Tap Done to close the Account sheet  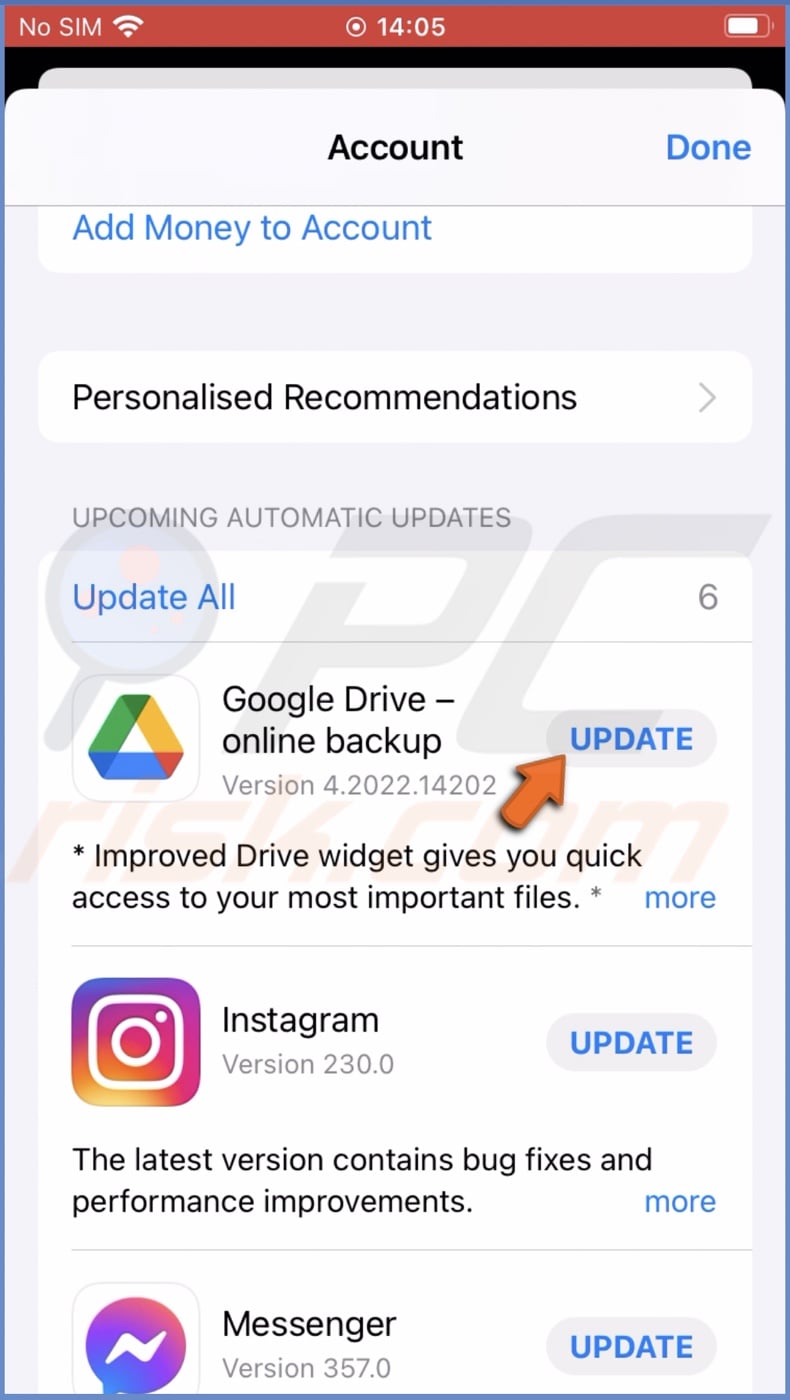click(708, 147)
